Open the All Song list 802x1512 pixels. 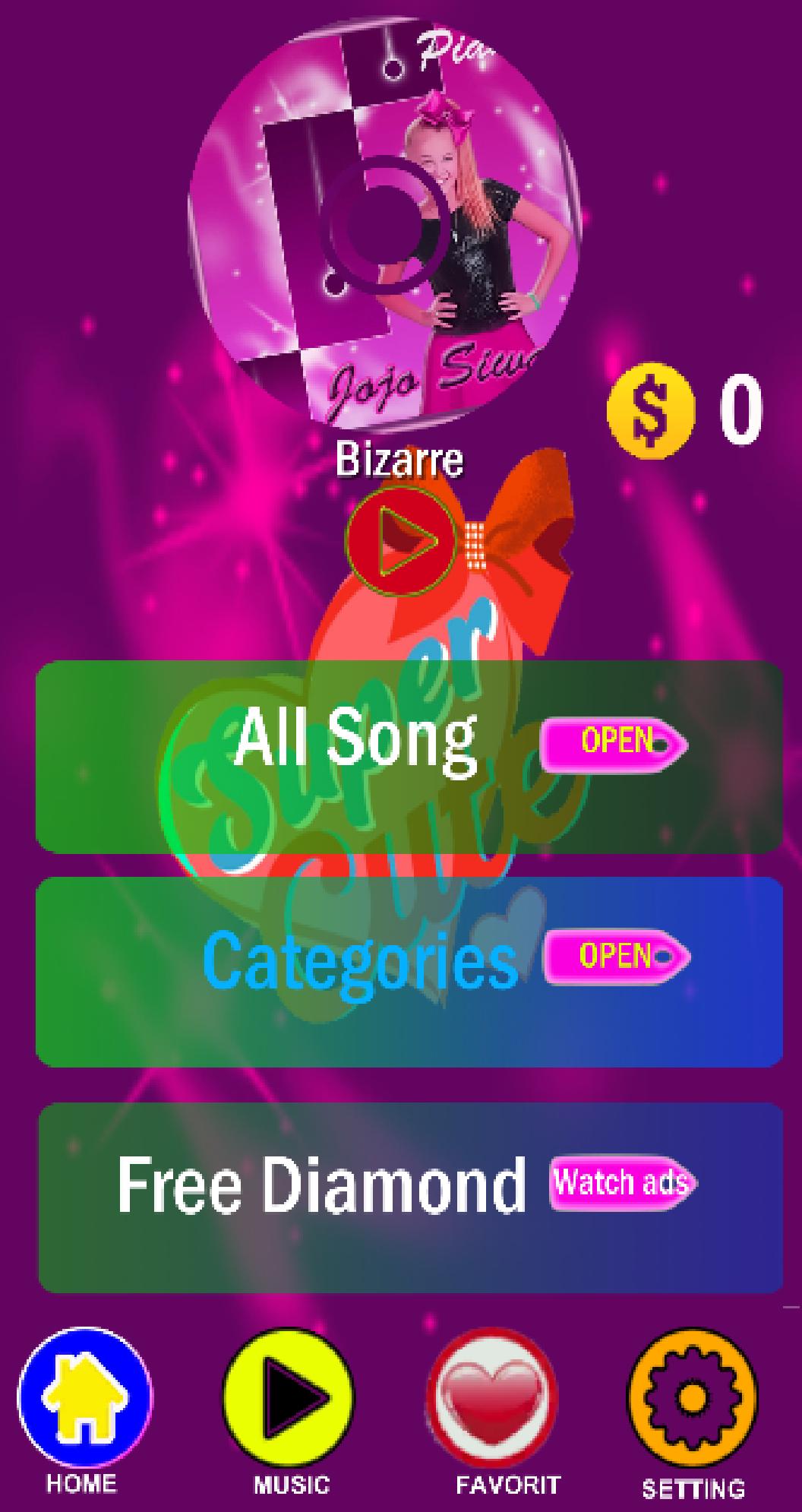coord(614,742)
